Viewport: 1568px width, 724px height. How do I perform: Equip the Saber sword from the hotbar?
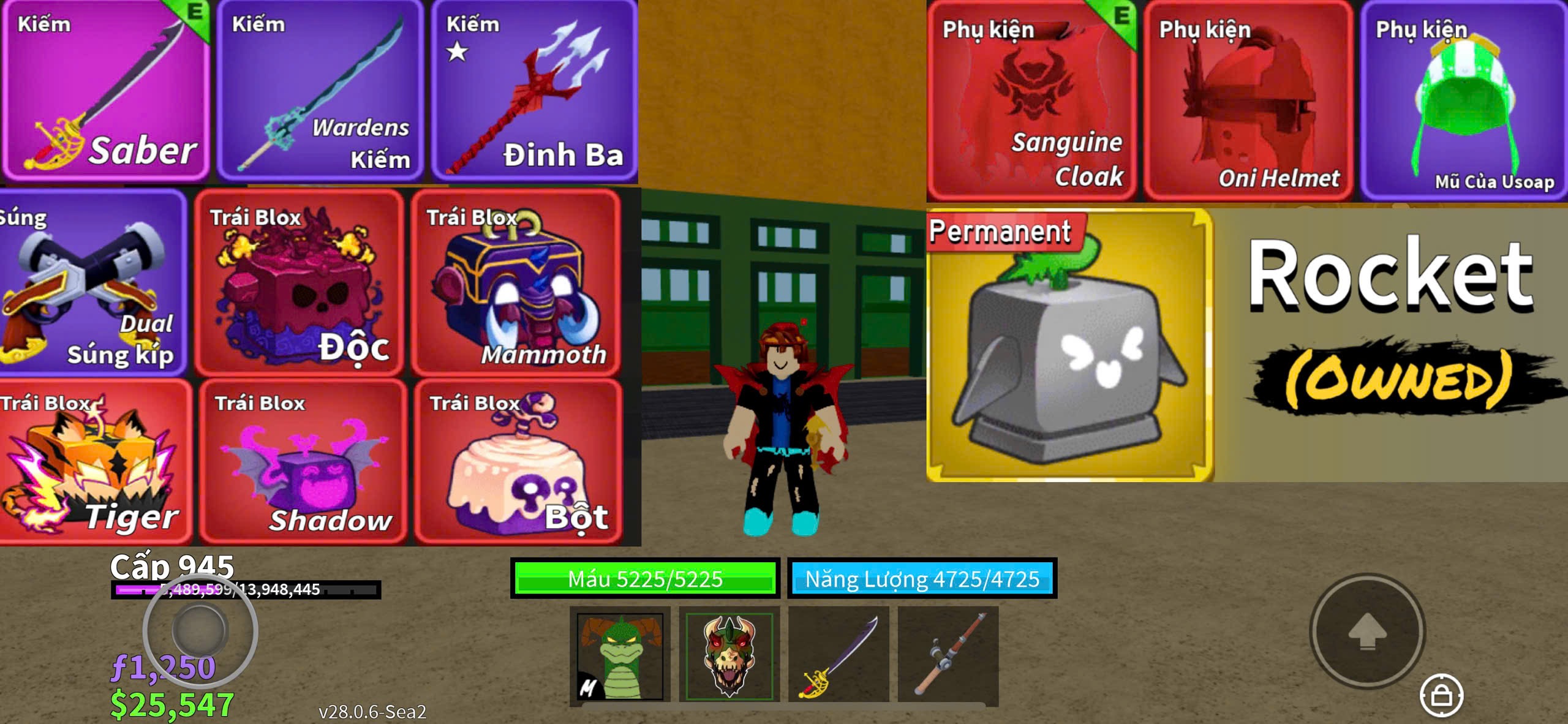coord(839,655)
